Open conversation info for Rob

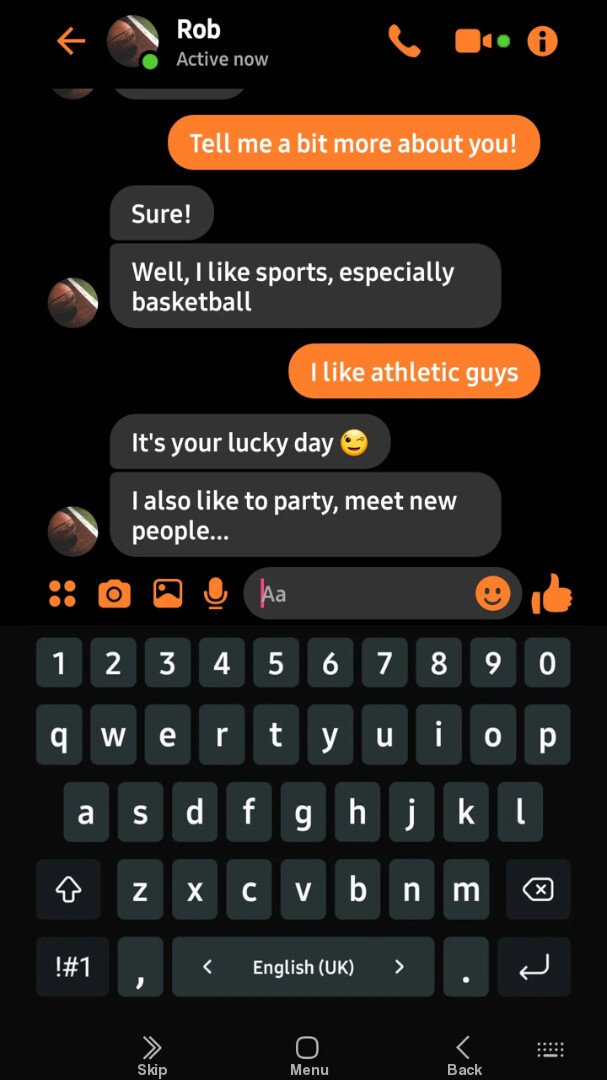(x=542, y=41)
